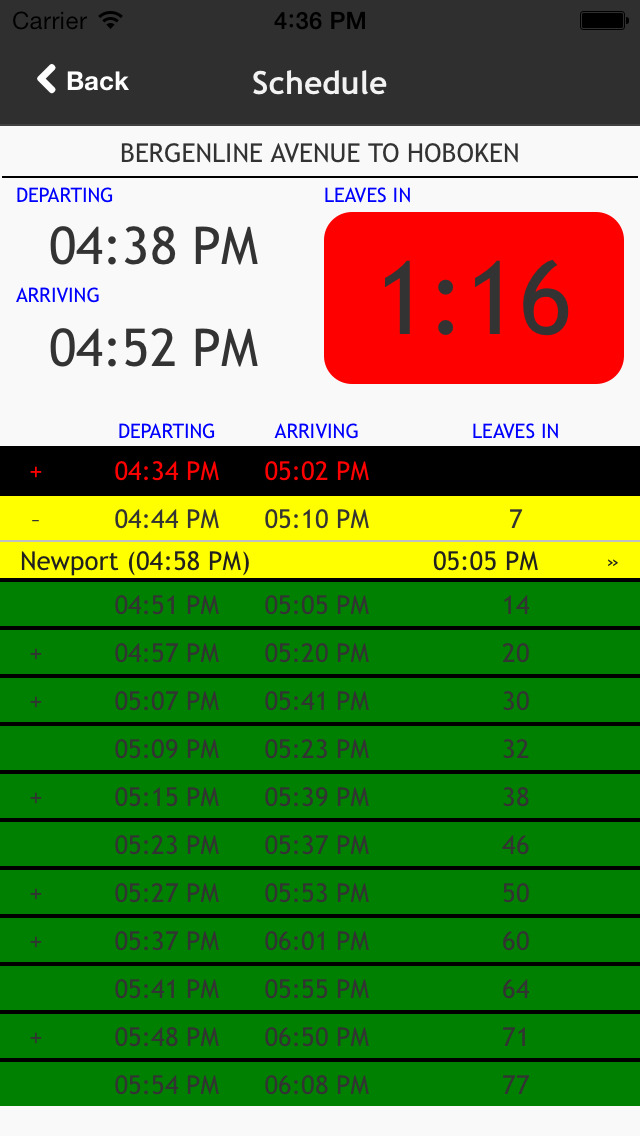Select the 05:41 PM departure
This screenshot has width=640, height=1136.
320,989
